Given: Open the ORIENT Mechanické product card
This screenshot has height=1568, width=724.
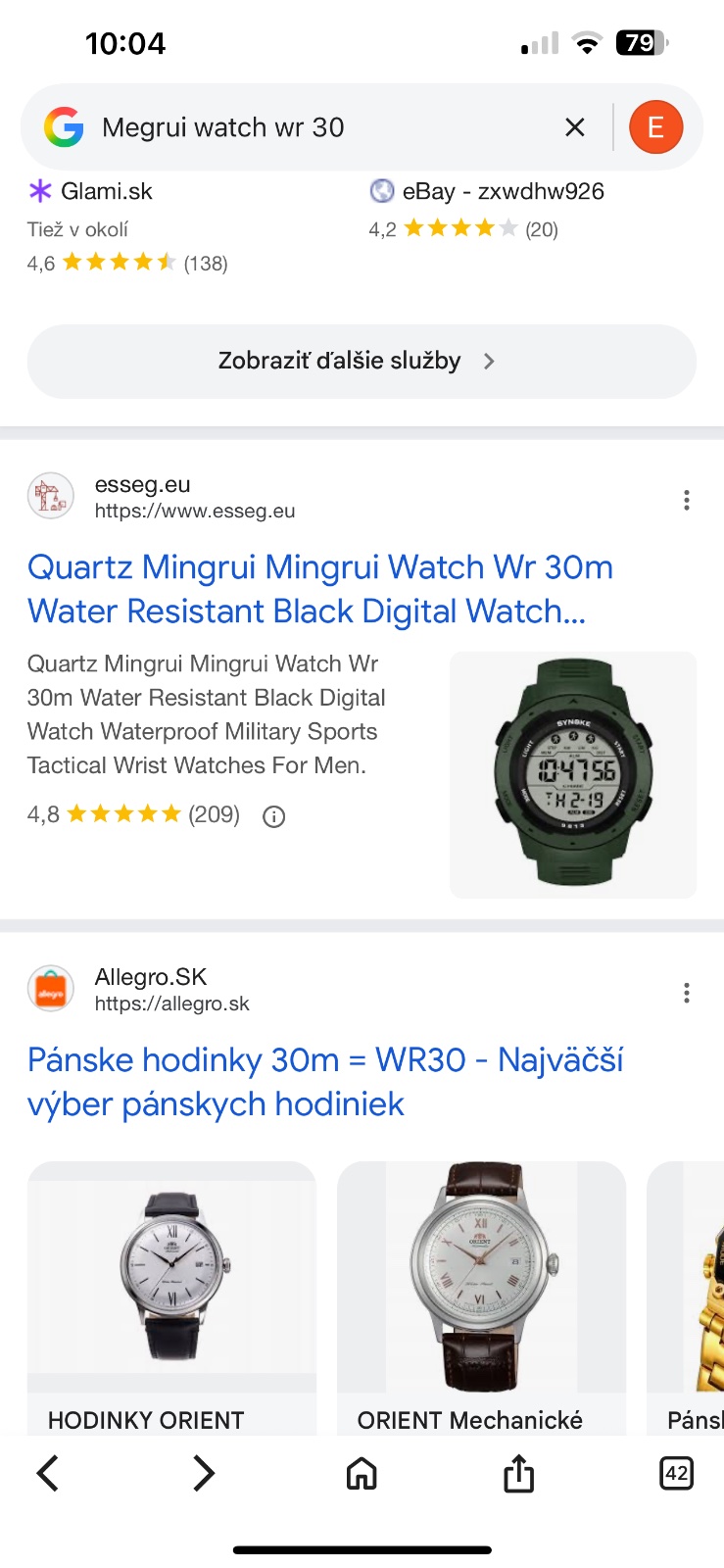Looking at the screenshot, I should click(x=481, y=1294).
